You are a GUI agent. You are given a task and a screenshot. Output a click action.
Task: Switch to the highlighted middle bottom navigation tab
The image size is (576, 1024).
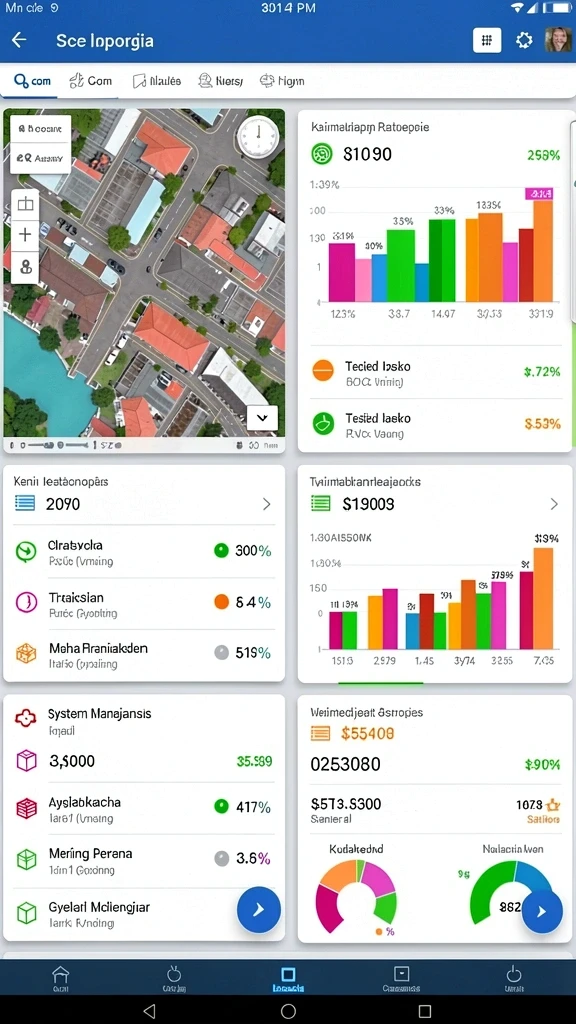288,979
